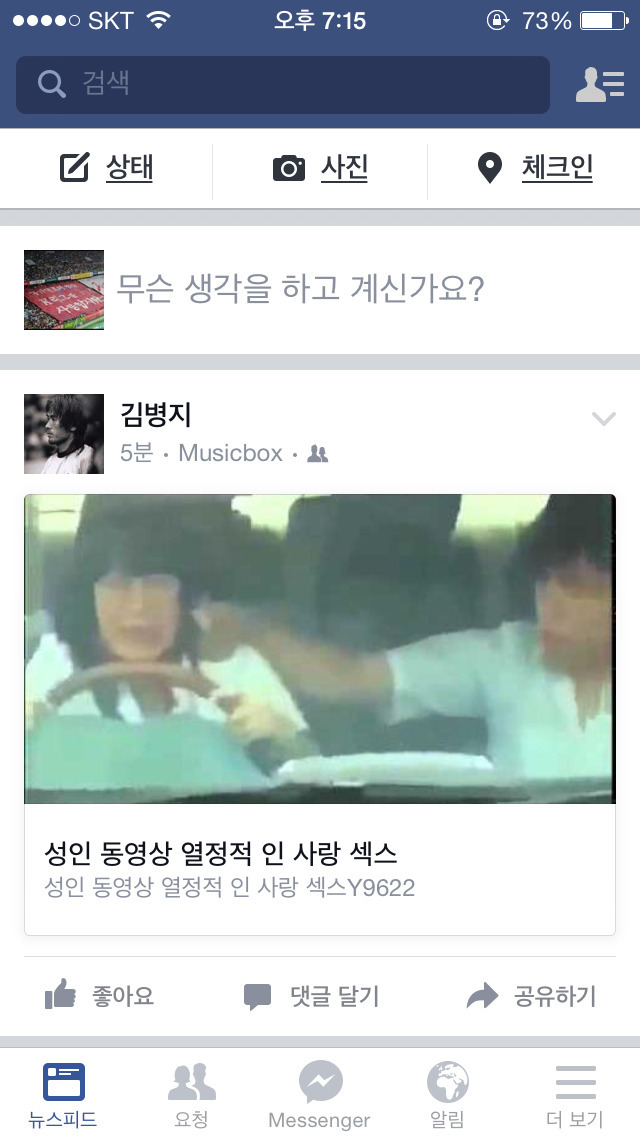
Task: Tap 사진 to add a photo
Action: 320,168
